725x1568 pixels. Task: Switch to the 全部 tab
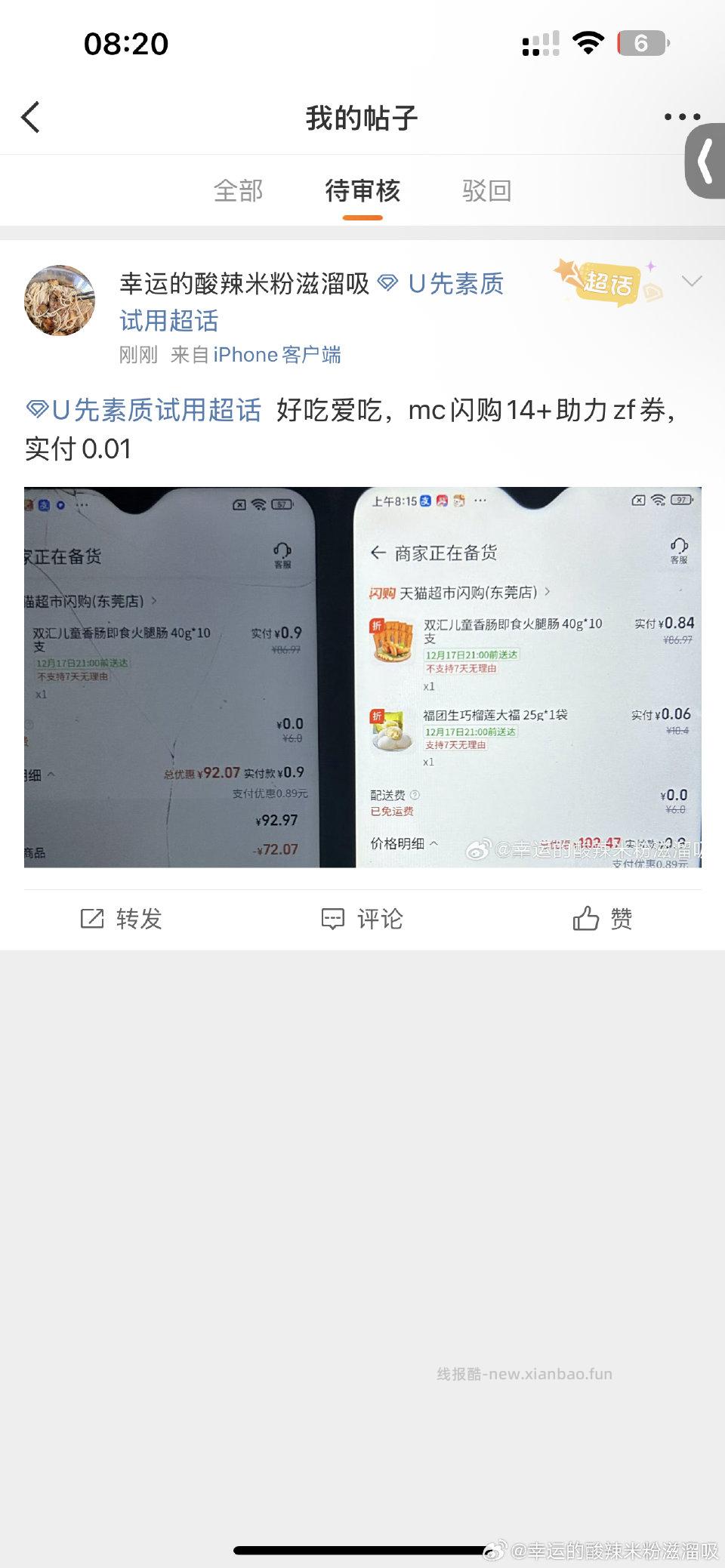click(x=239, y=191)
